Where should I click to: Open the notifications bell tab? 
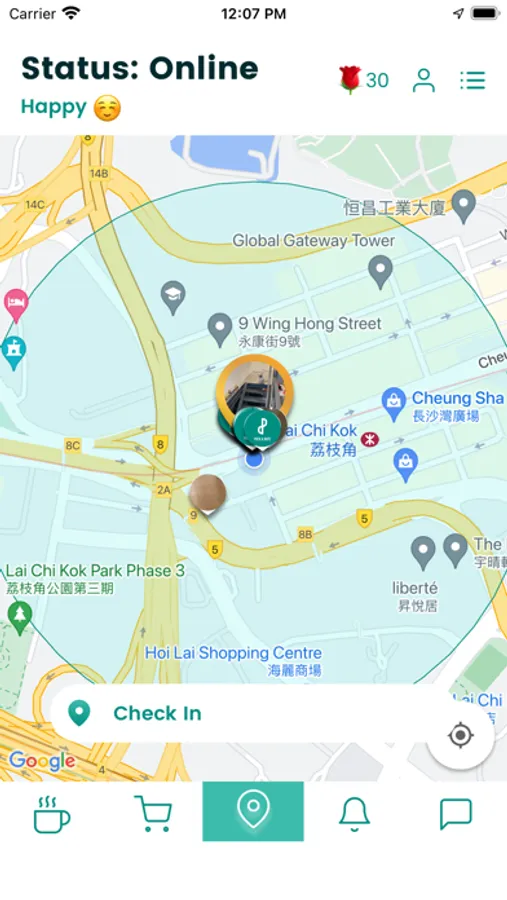tap(354, 813)
